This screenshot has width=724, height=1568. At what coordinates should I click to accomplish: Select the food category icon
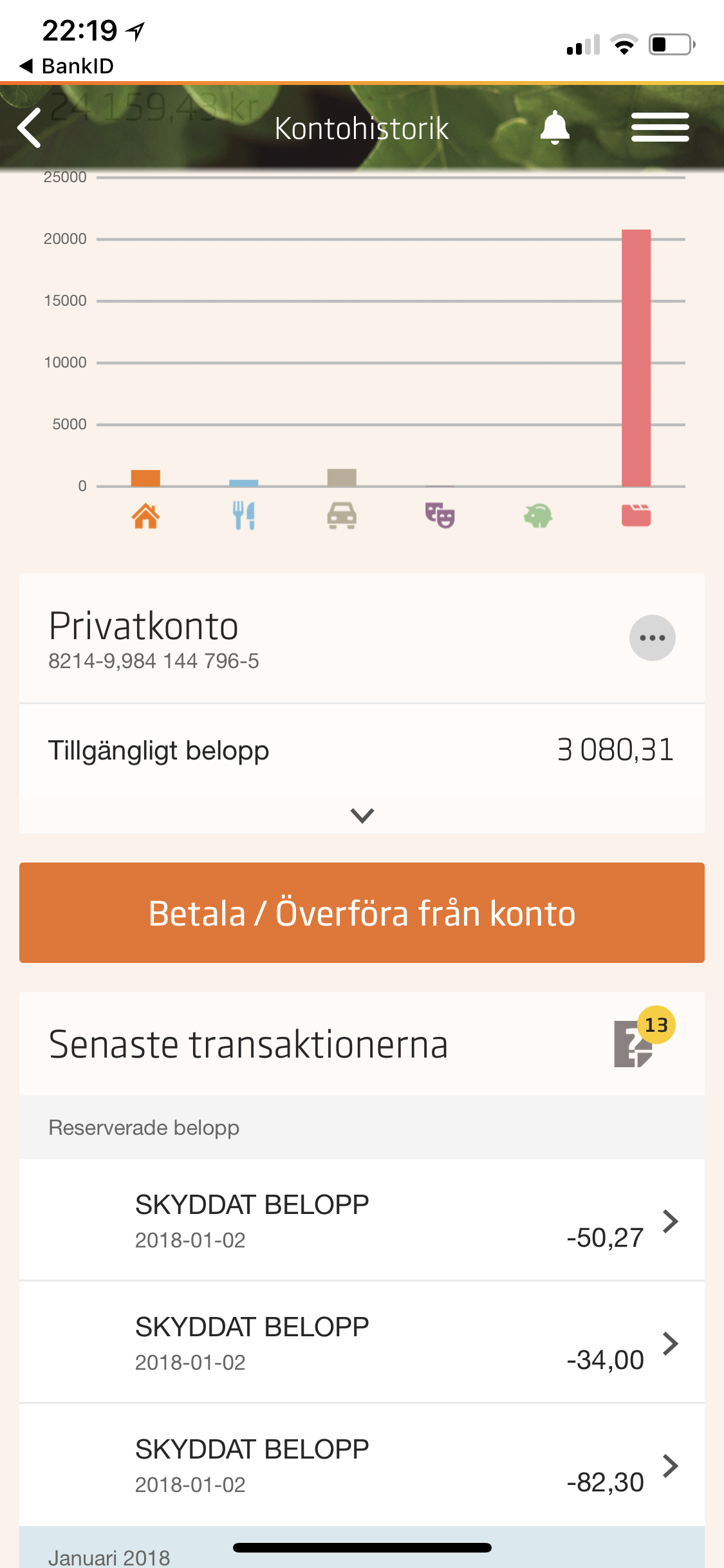[244, 516]
